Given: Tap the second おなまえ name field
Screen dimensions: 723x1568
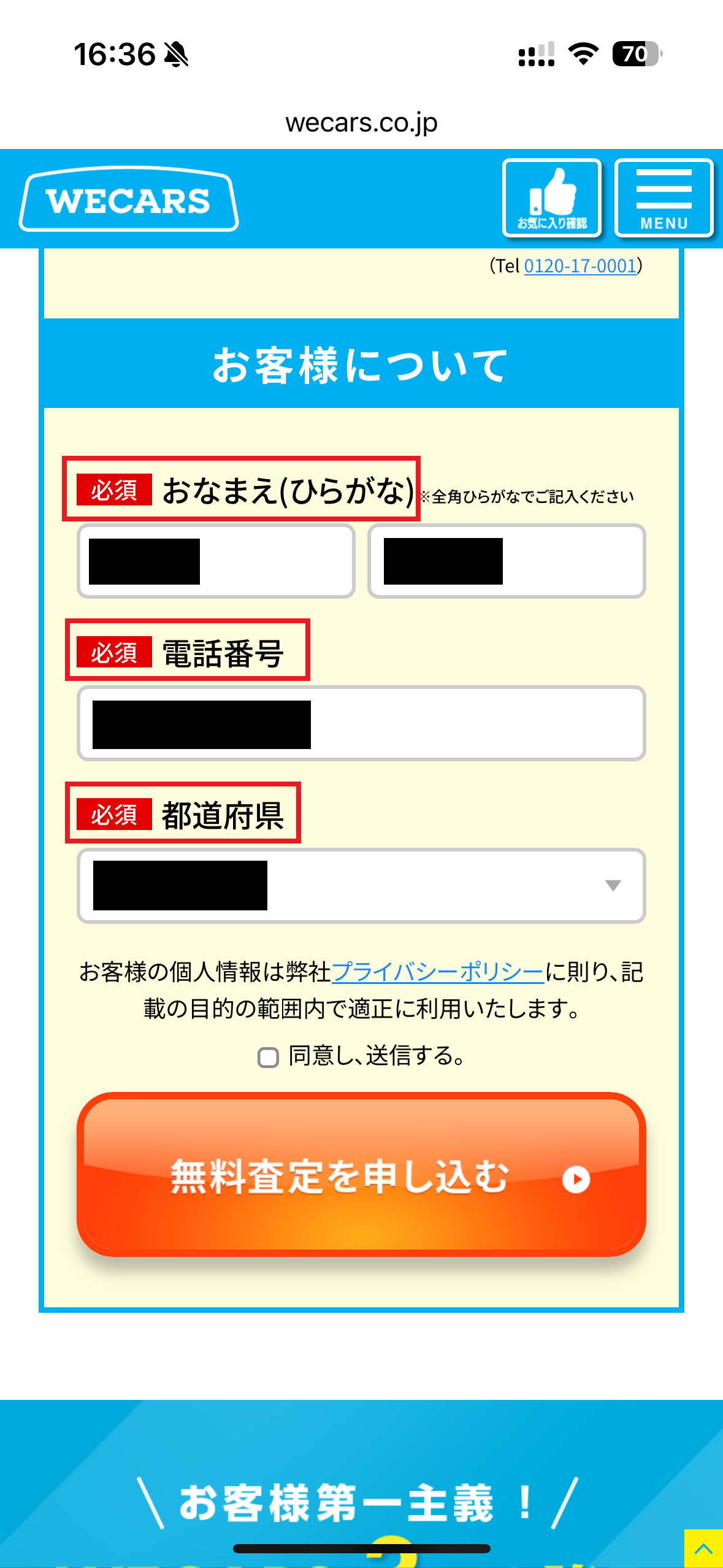Looking at the screenshot, I should pos(507,561).
